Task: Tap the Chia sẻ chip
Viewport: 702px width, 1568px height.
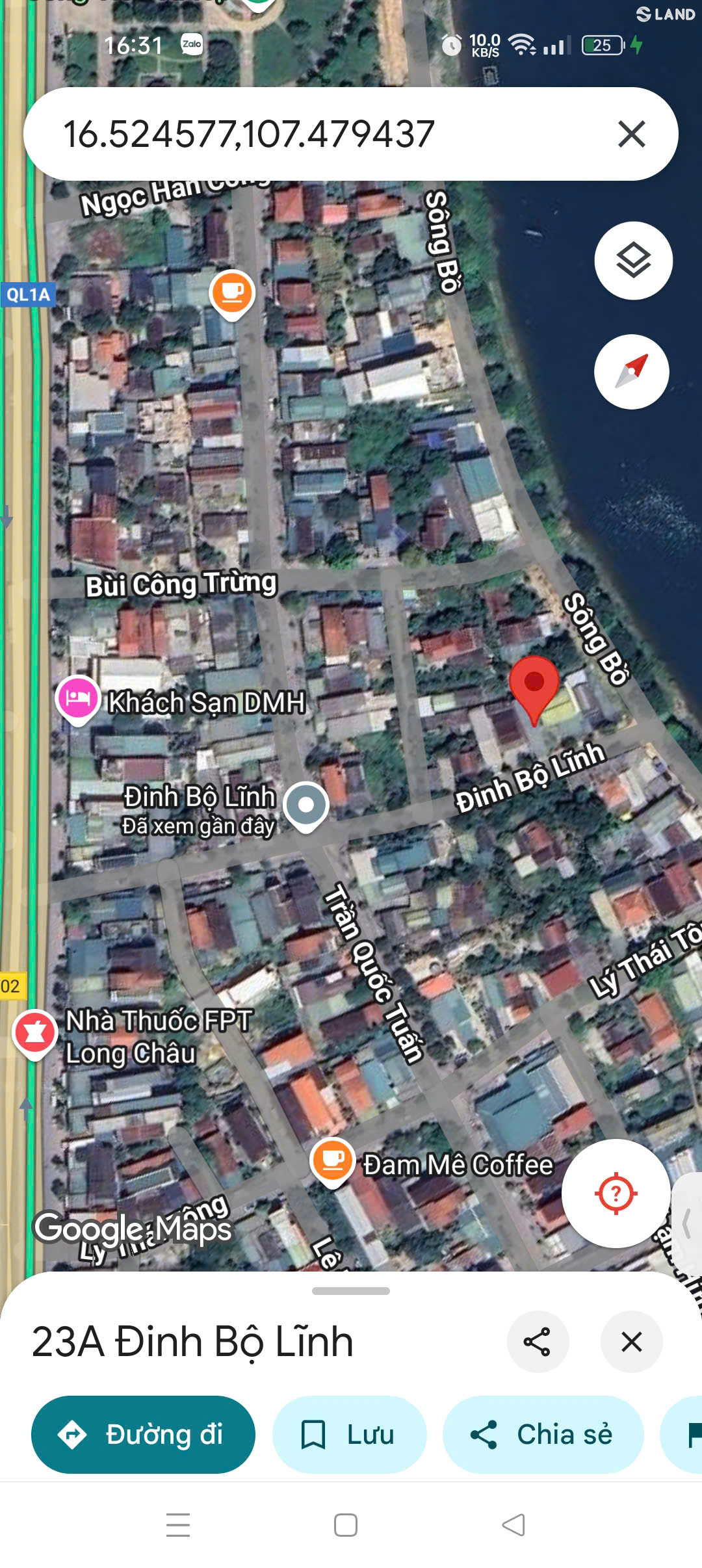Action: [543, 1435]
